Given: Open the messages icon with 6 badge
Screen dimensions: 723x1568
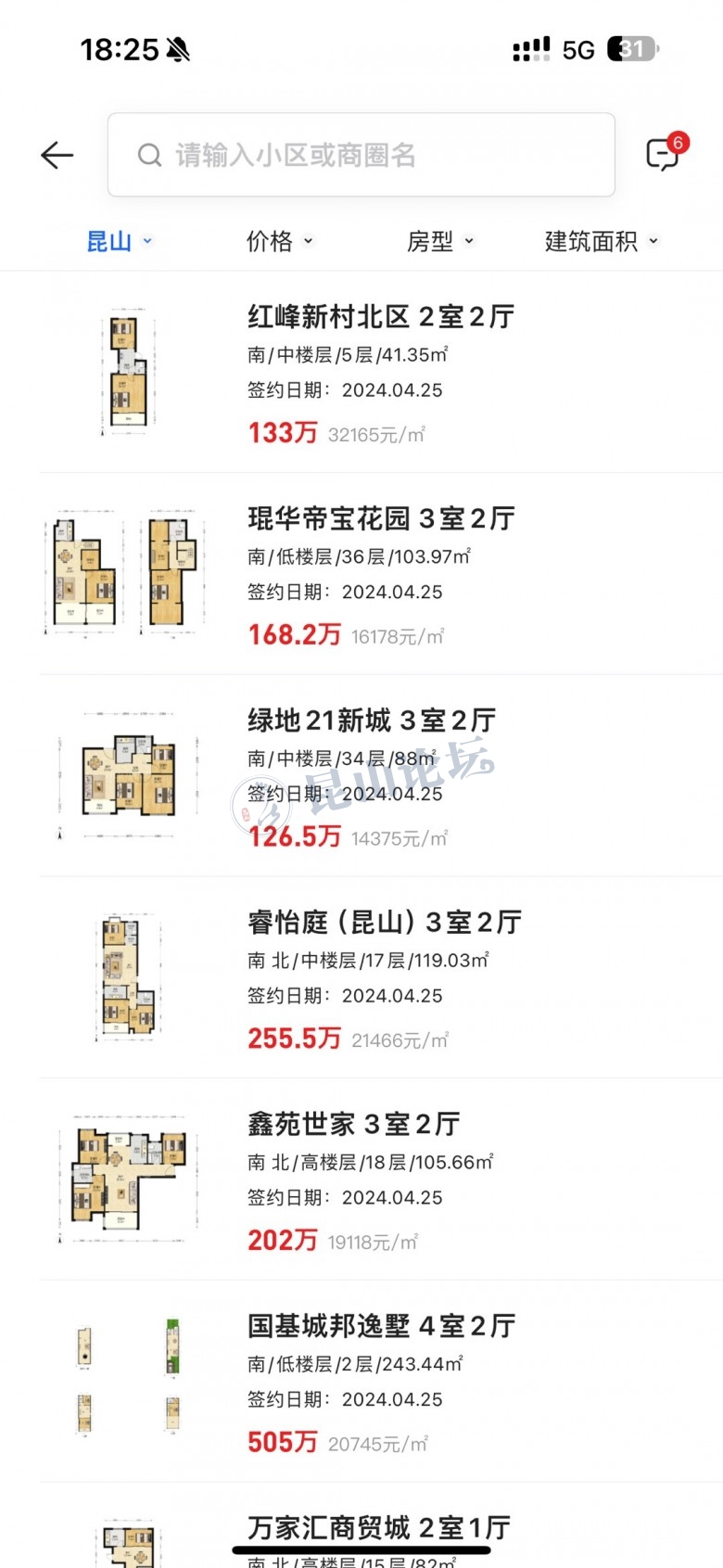Looking at the screenshot, I should click(x=663, y=154).
